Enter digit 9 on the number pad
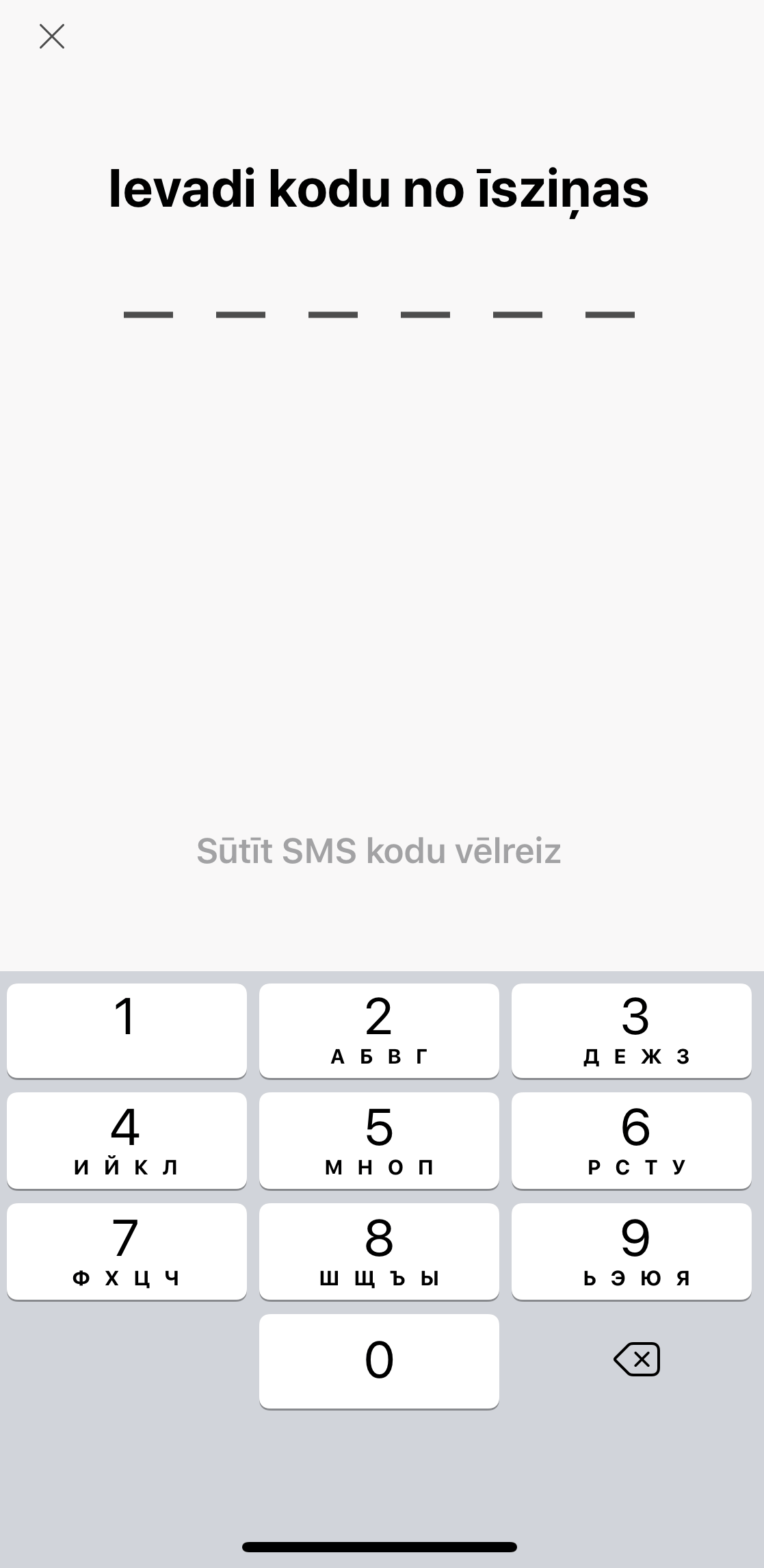Image resolution: width=764 pixels, height=1568 pixels. click(x=631, y=1252)
